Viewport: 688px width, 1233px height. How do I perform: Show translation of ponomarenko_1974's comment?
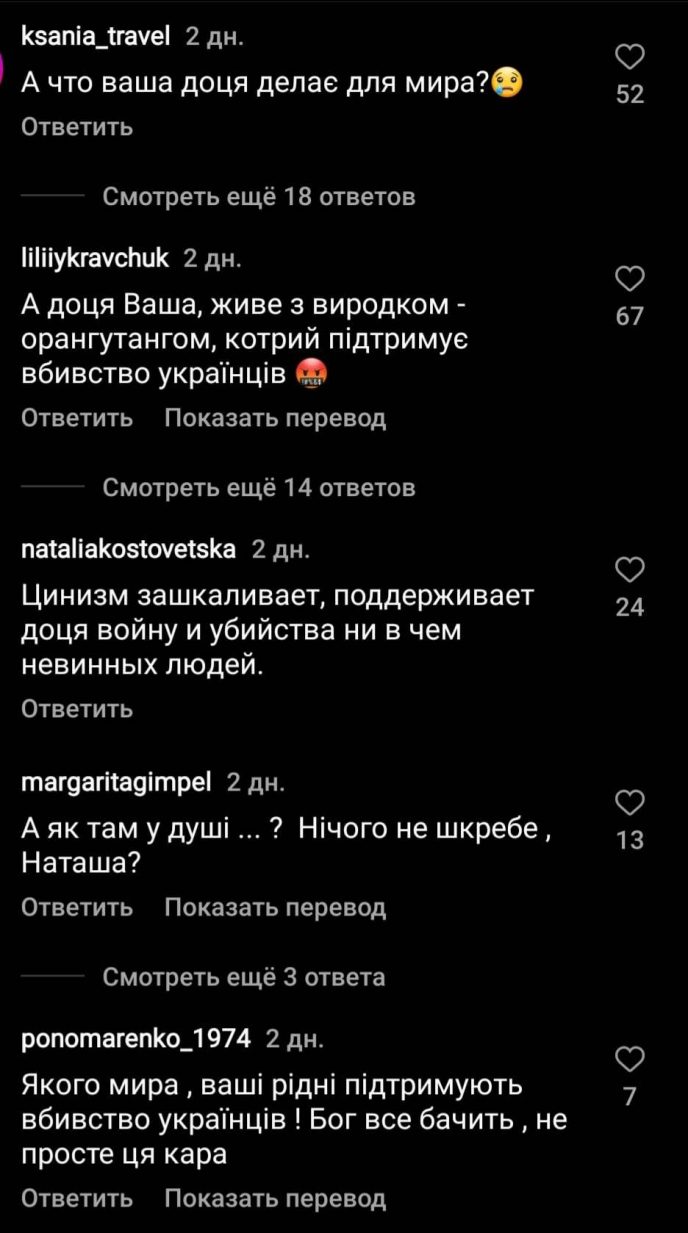point(275,1198)
